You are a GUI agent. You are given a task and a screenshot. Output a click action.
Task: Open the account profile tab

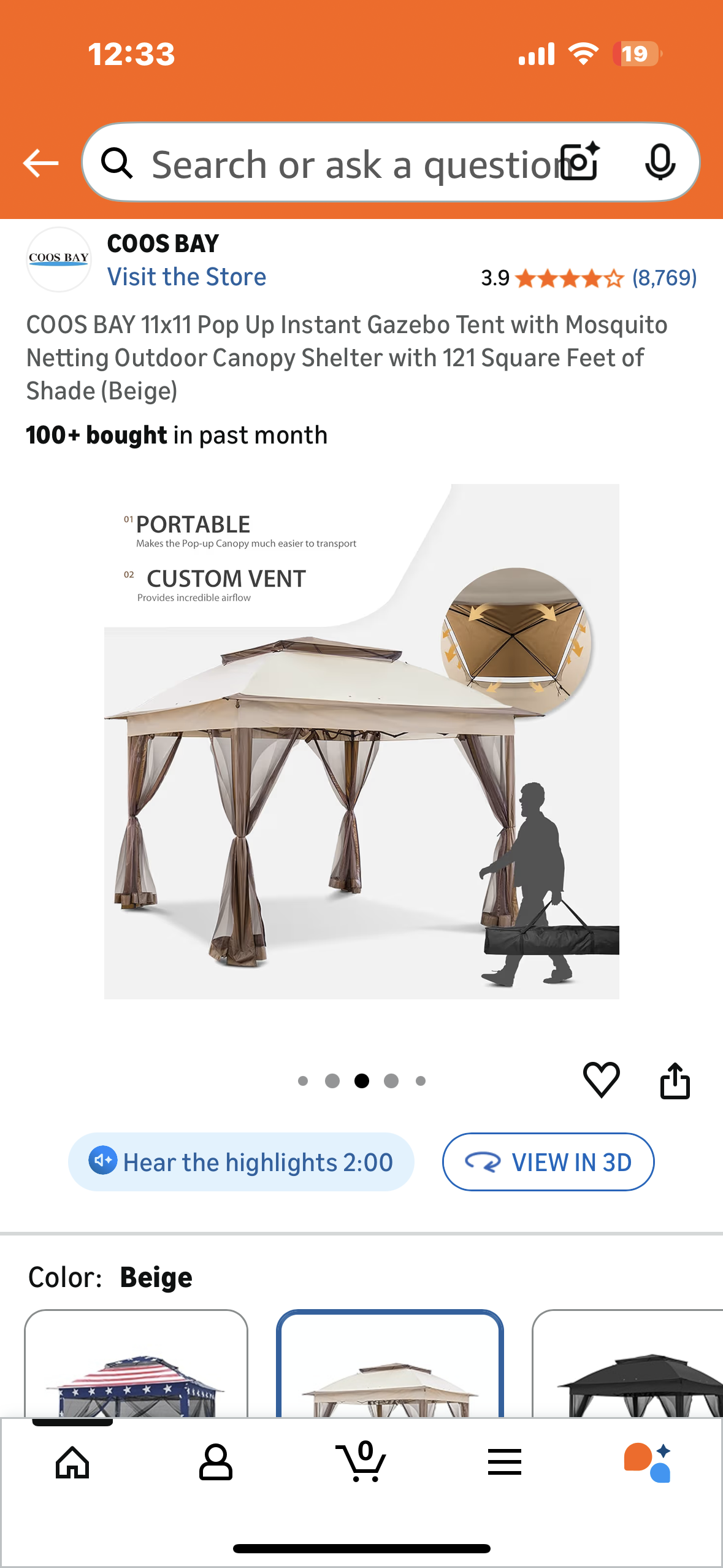[x=215, y=1462]
